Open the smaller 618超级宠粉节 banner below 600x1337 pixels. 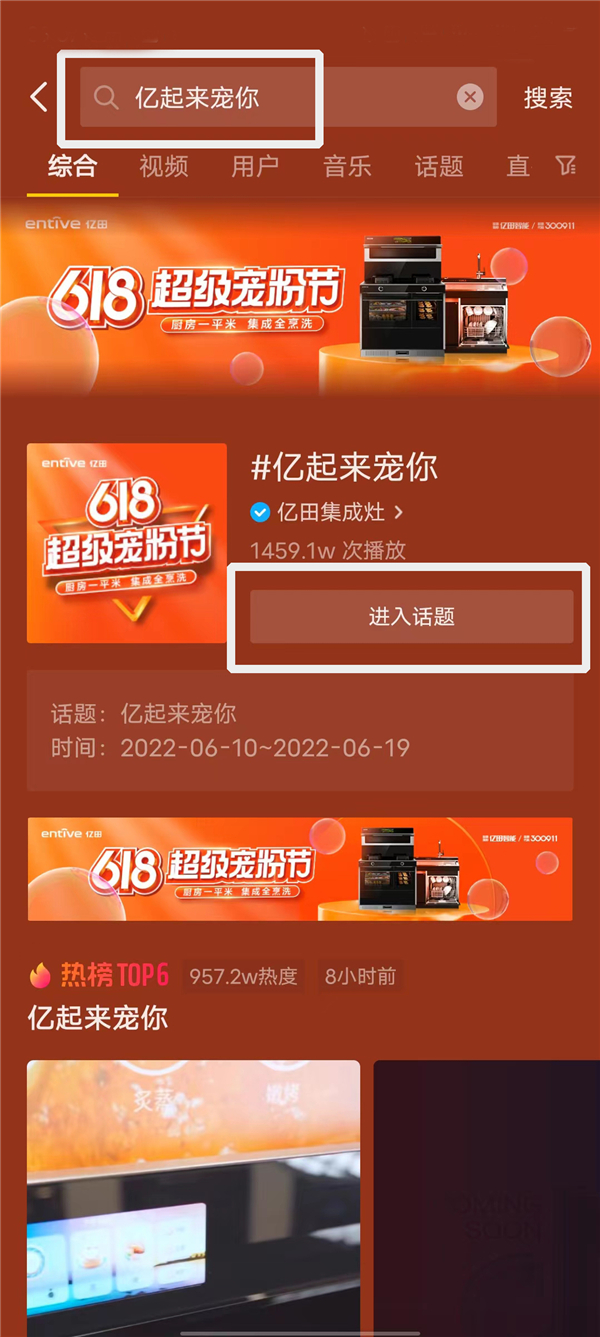[x=300, y=868]
